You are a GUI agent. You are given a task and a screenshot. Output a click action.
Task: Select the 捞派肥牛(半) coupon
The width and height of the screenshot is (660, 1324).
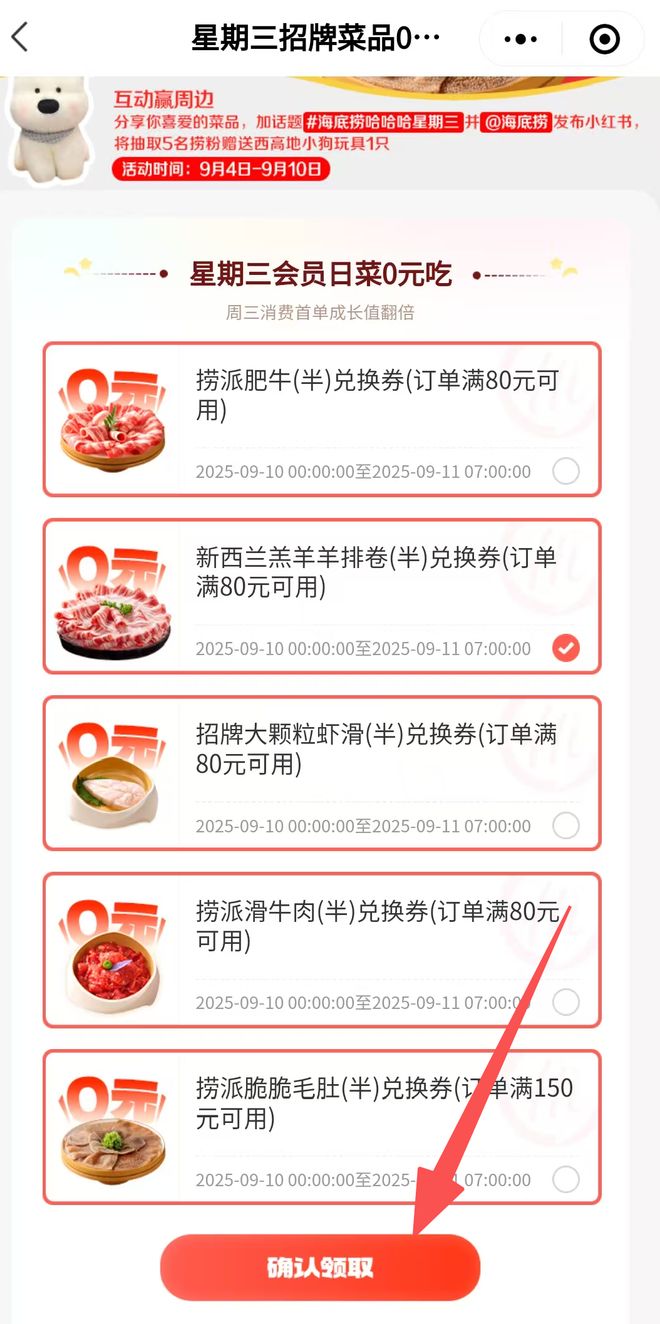[566, 471]
